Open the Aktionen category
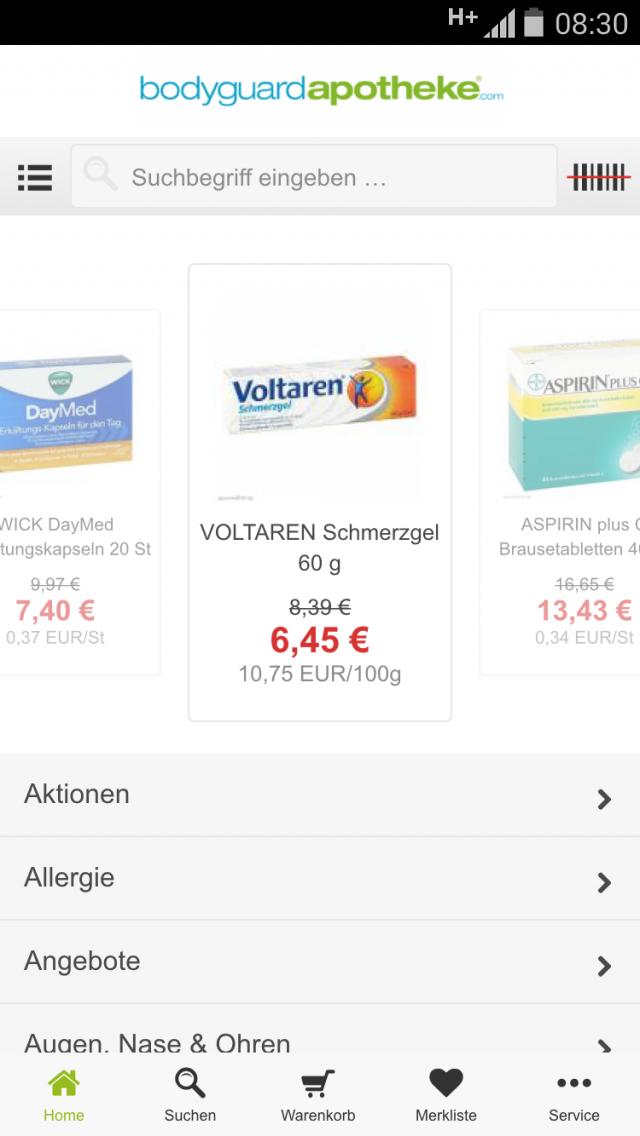 pyautogui.click(x=320, y=795)
